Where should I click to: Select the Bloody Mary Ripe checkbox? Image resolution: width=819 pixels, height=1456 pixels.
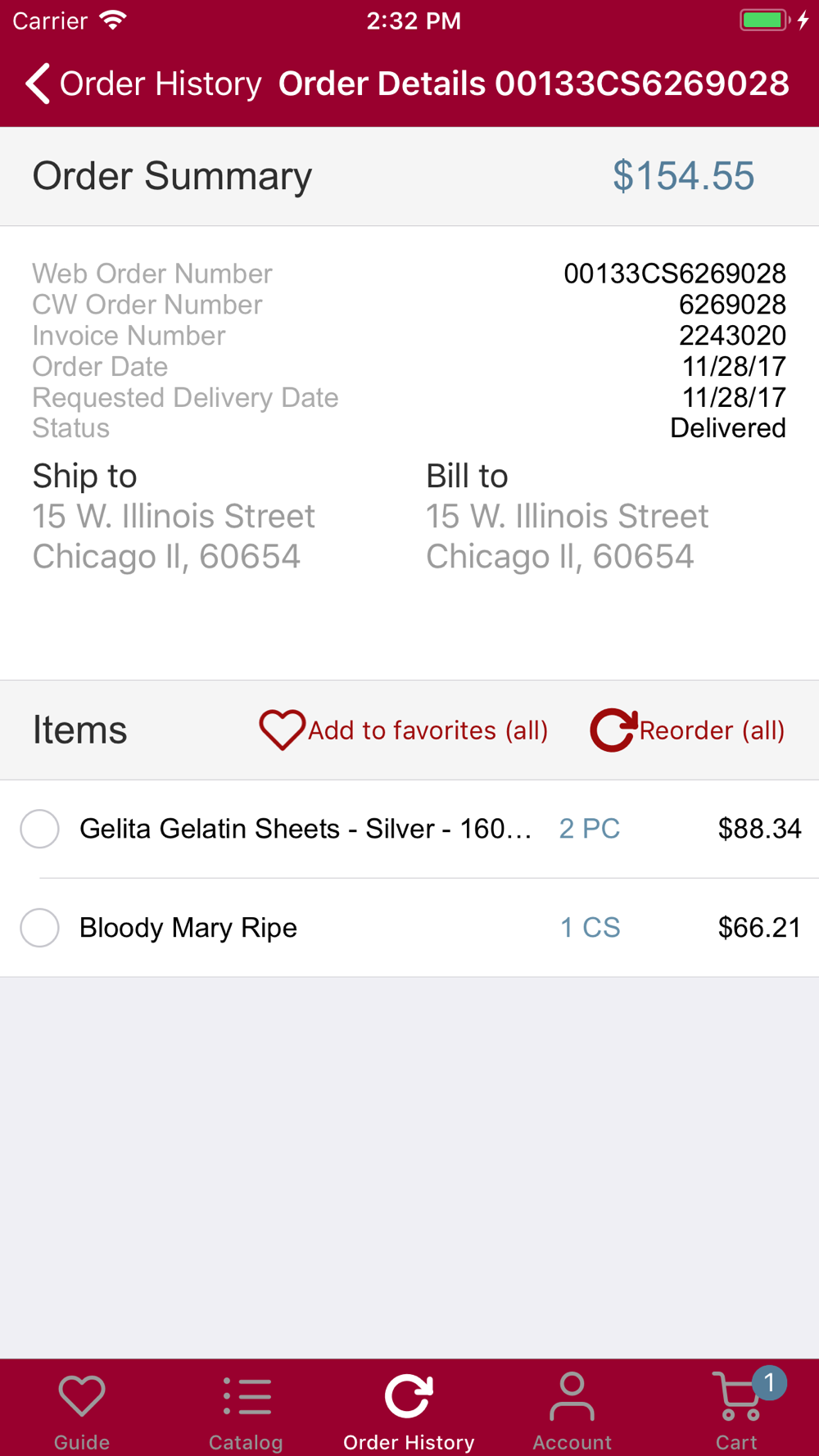39,928
